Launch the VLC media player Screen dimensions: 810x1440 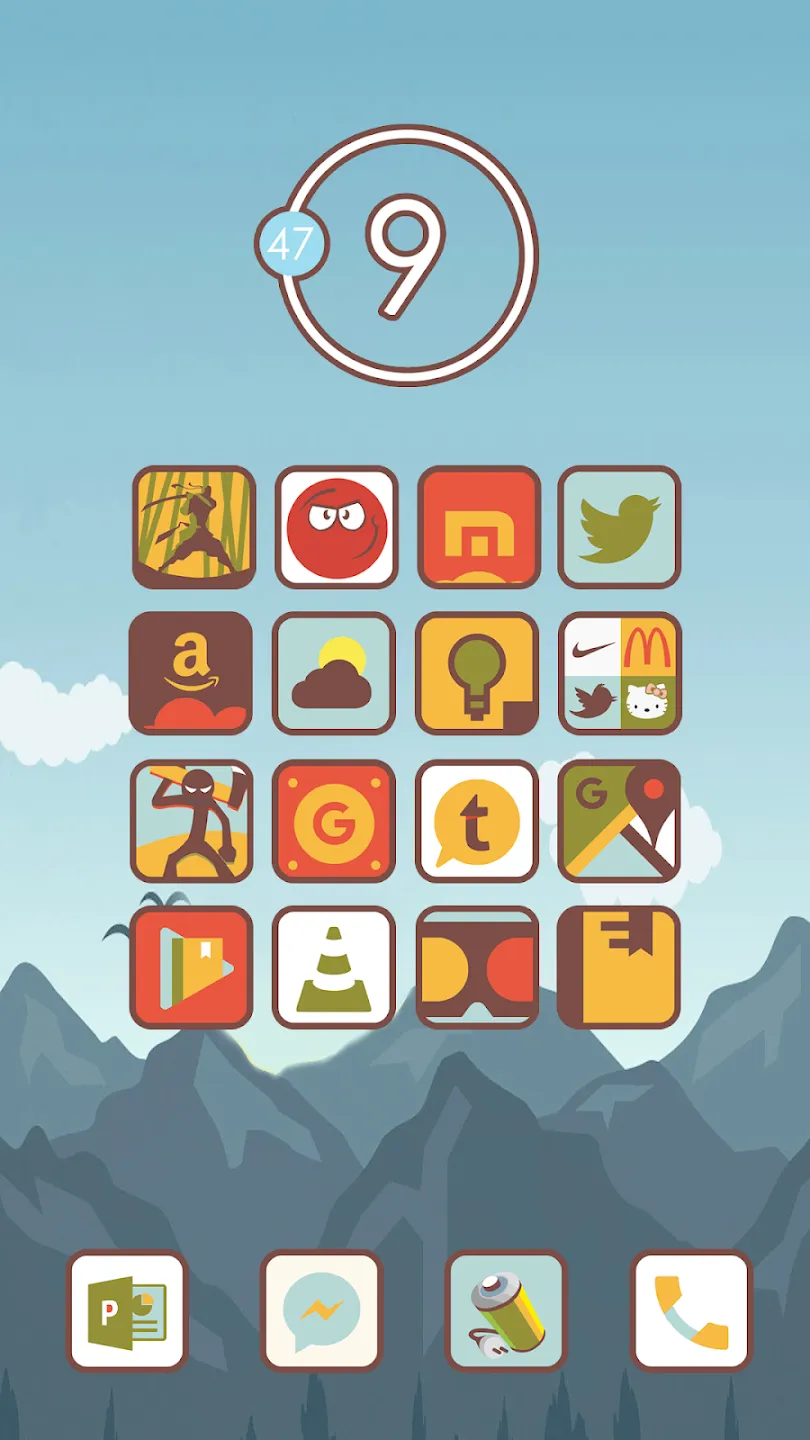click(x=334, y=967)
